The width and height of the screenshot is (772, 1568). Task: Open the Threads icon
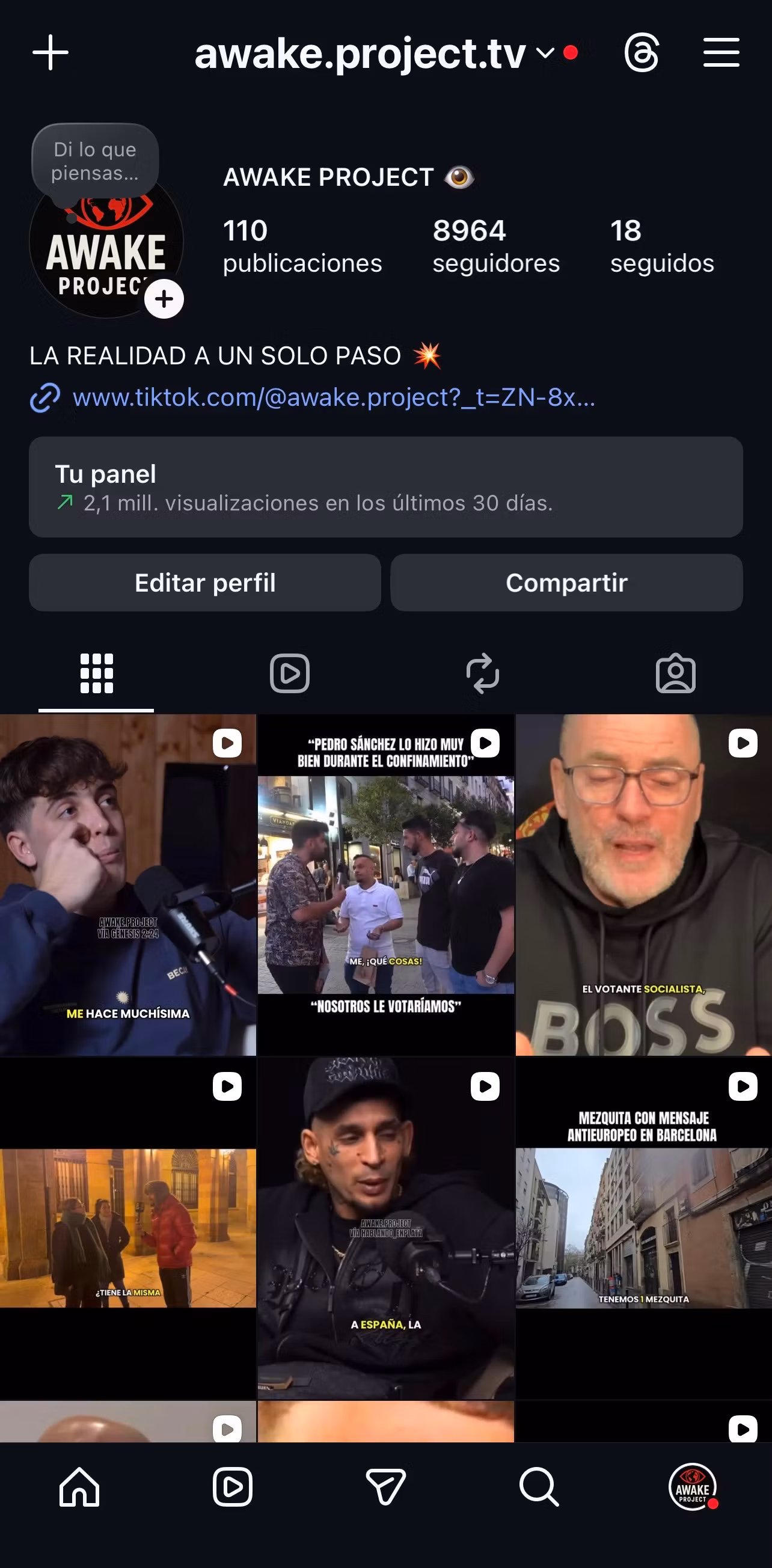tap(642, 53)
